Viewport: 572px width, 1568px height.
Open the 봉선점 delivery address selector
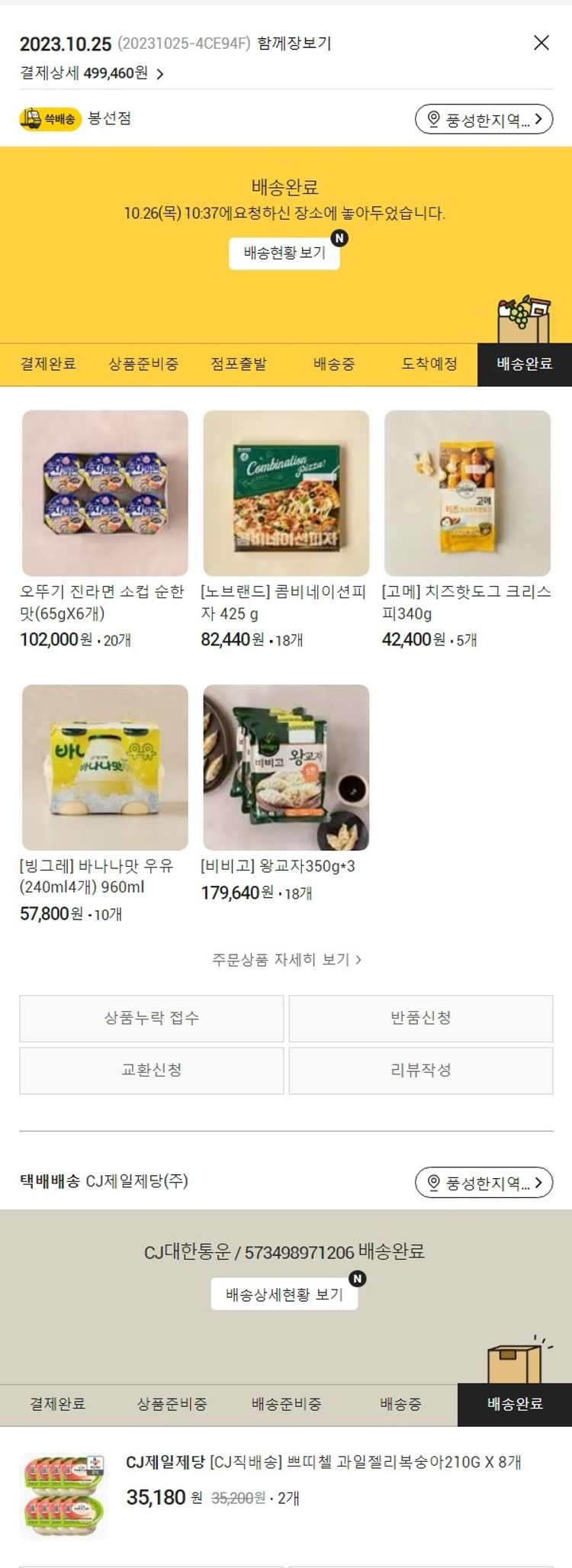[x=484, y=119]
